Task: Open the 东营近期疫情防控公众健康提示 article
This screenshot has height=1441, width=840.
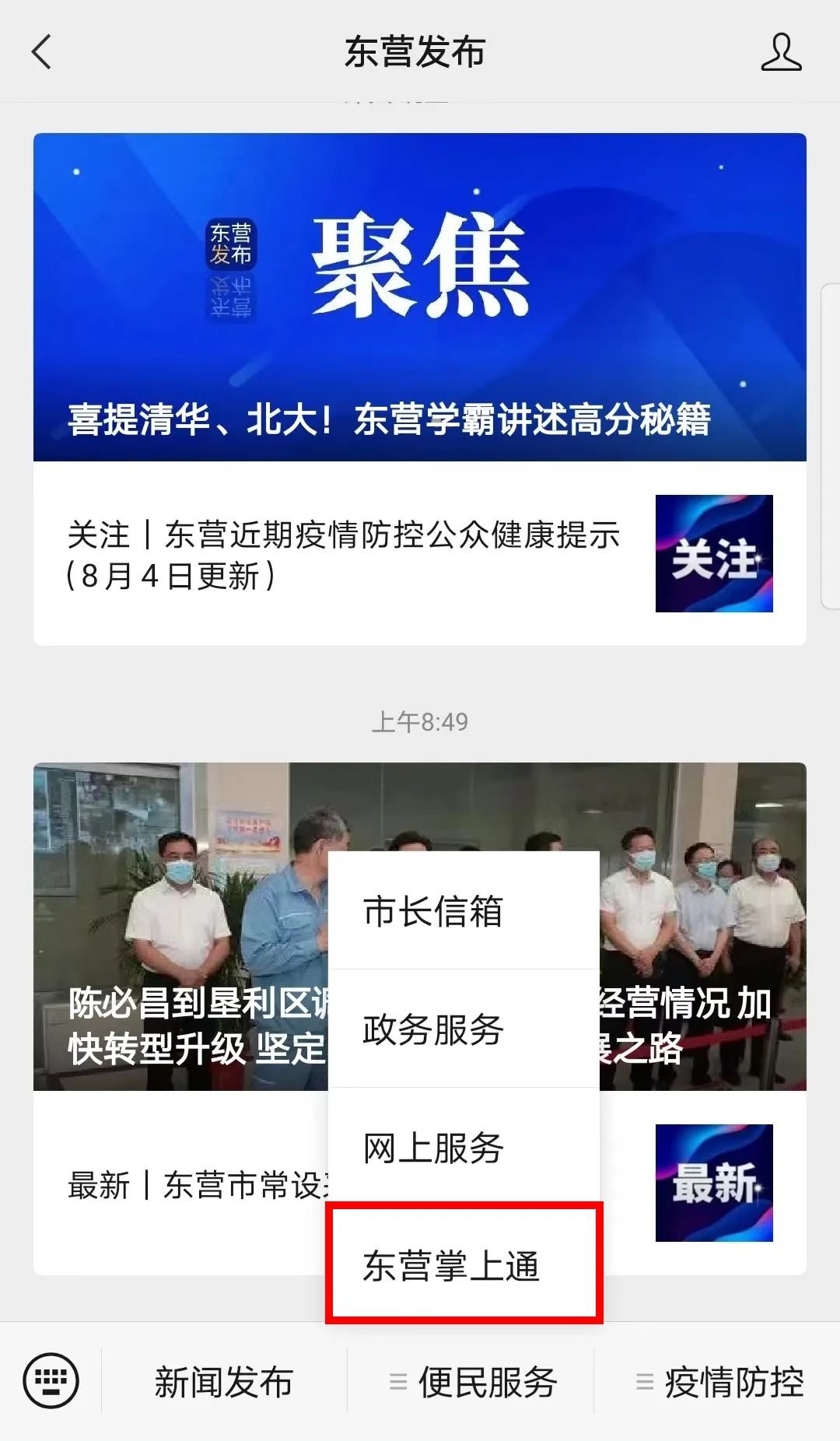Action: coord(342,554)
